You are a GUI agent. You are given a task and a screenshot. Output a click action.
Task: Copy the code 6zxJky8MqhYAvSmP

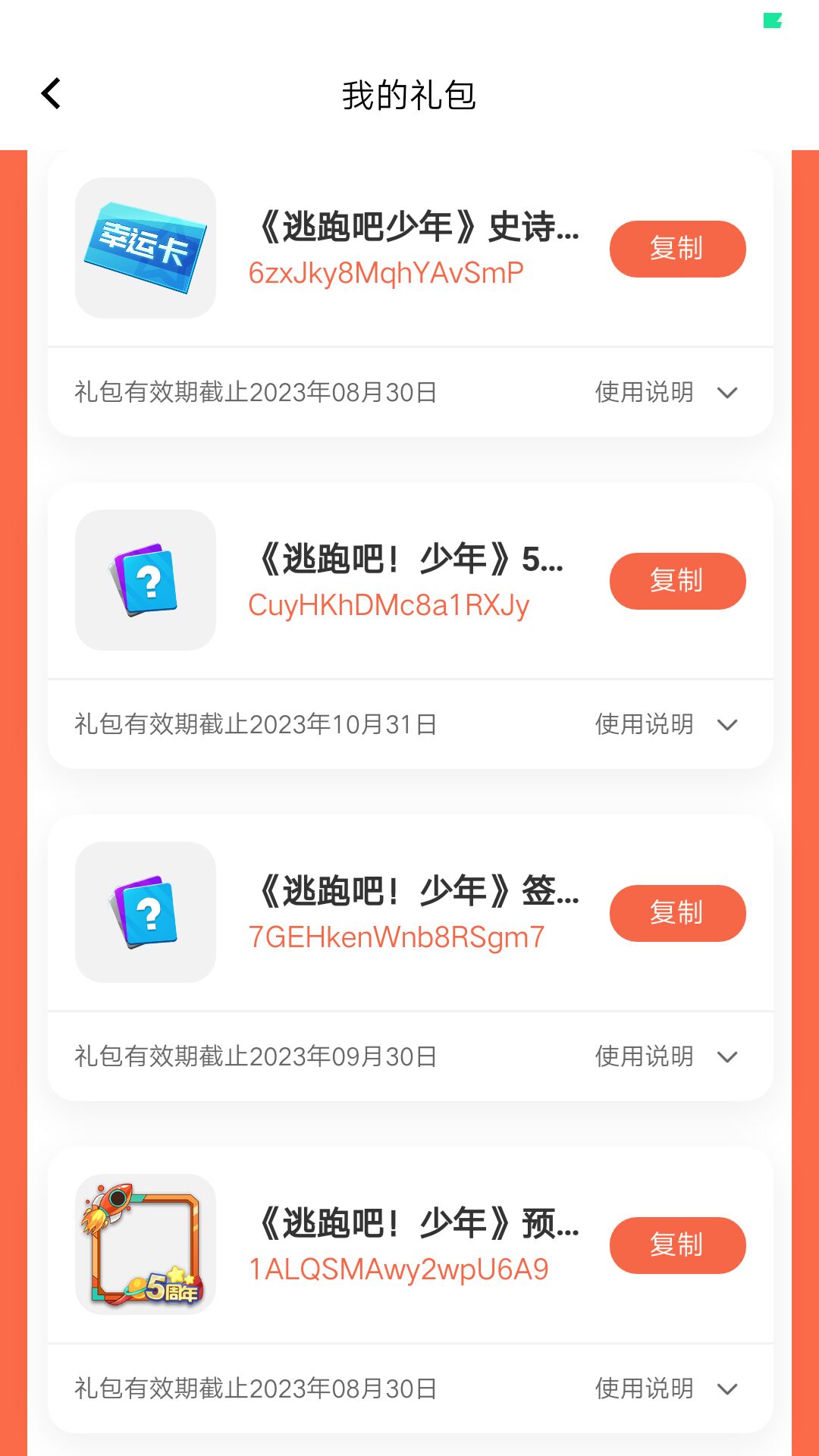coord(677,249)
